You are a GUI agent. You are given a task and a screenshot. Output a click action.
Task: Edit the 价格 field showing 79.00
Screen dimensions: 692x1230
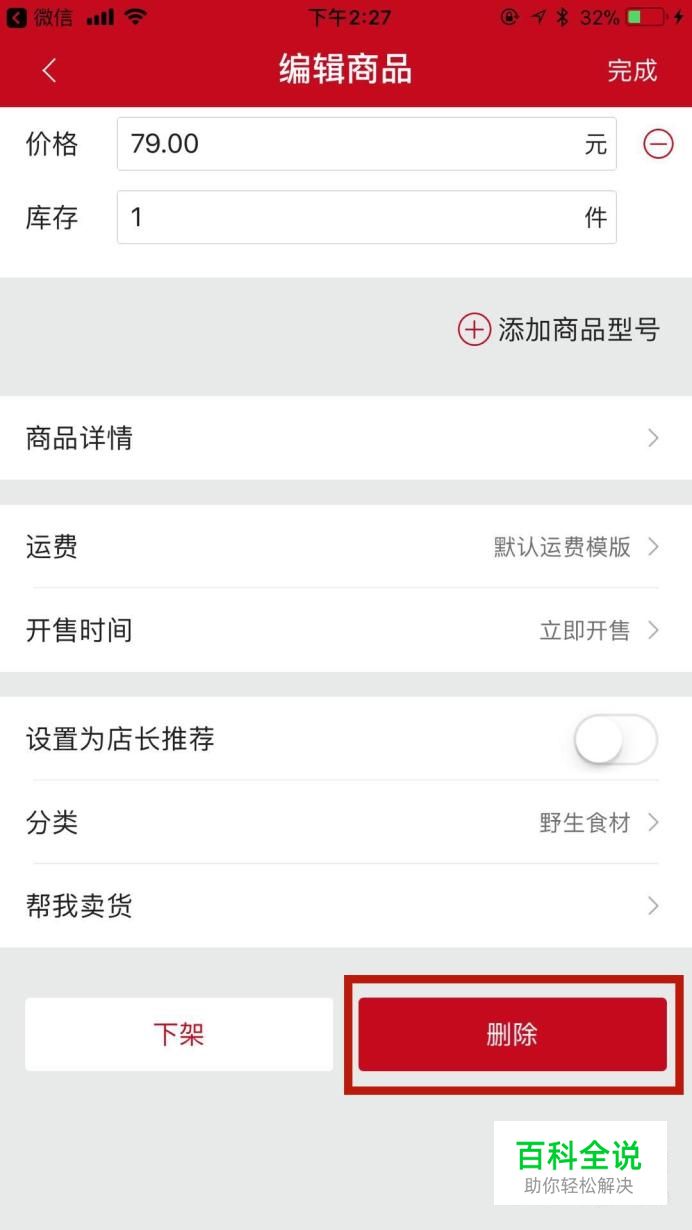(x=367, y=144)
